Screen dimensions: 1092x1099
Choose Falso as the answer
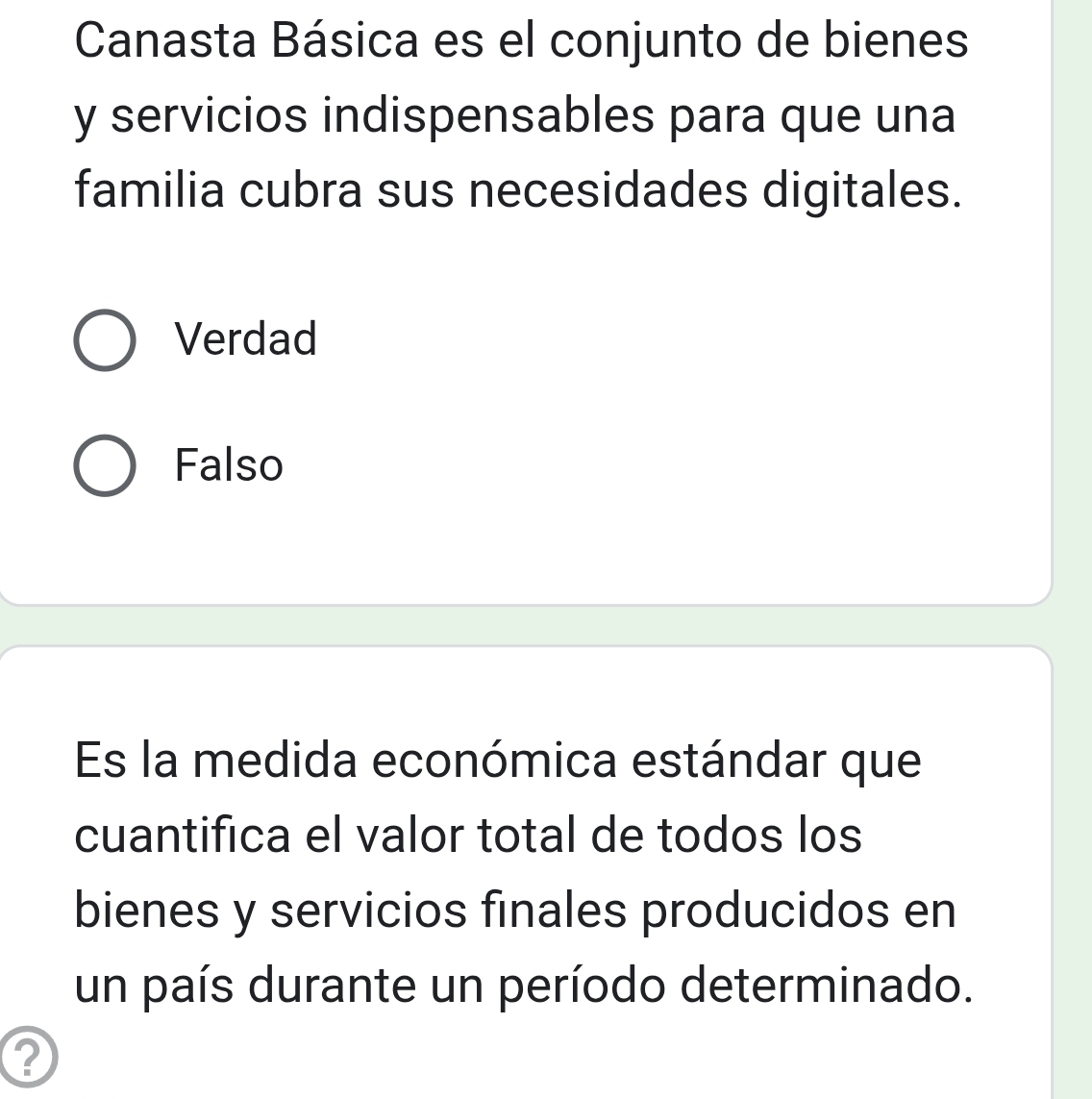point(104,467)
